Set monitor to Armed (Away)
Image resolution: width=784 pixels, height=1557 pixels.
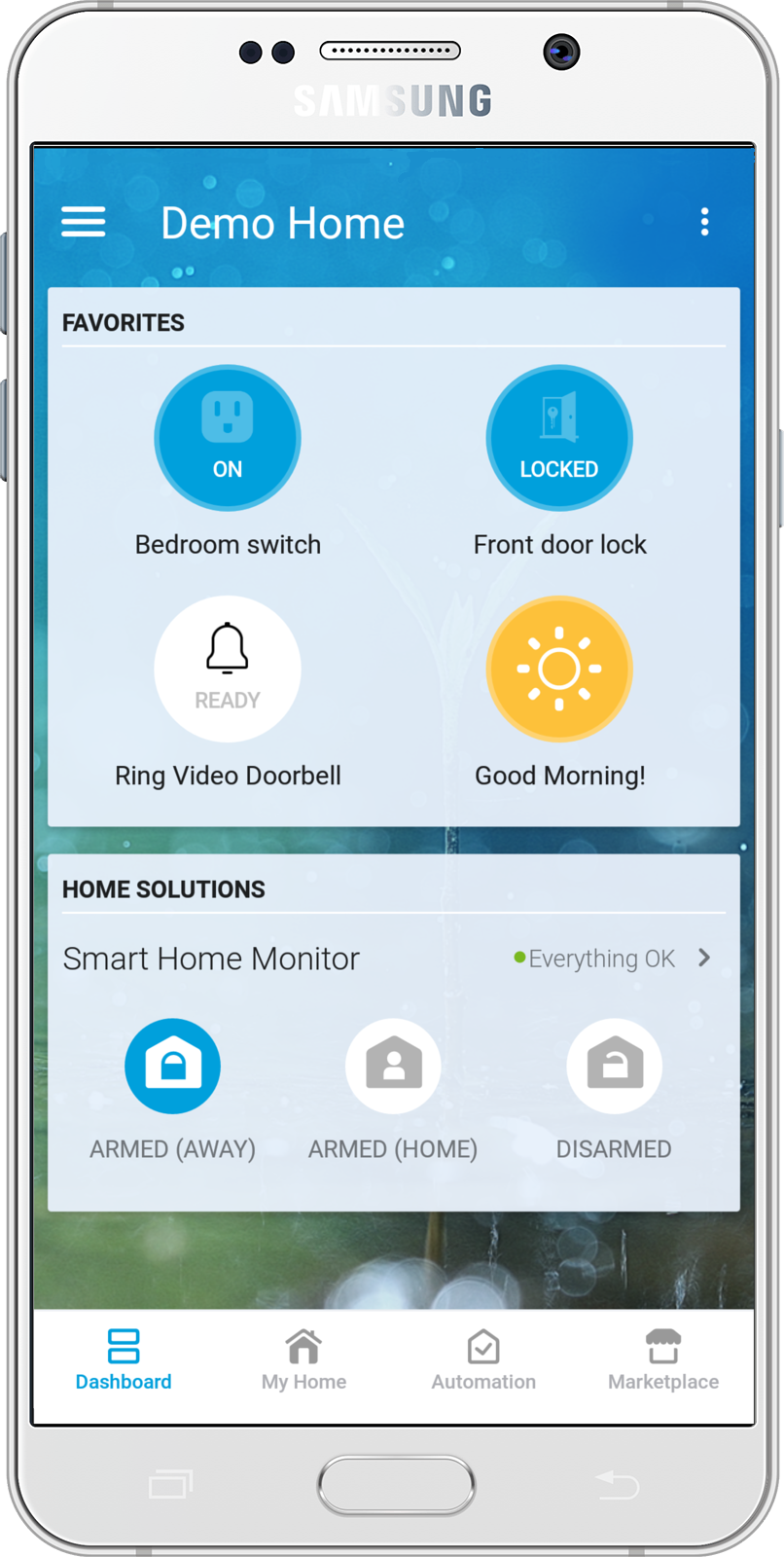coord(173,1067)
